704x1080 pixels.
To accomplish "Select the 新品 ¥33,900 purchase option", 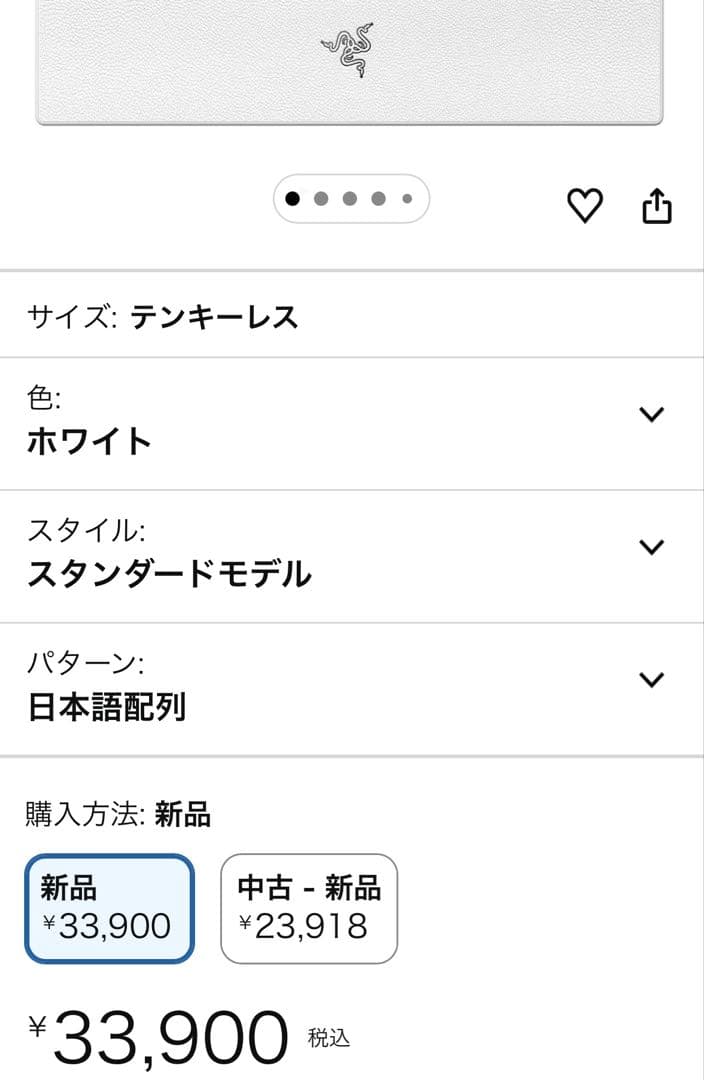I will pyautogui.click(x=109, y=908).
